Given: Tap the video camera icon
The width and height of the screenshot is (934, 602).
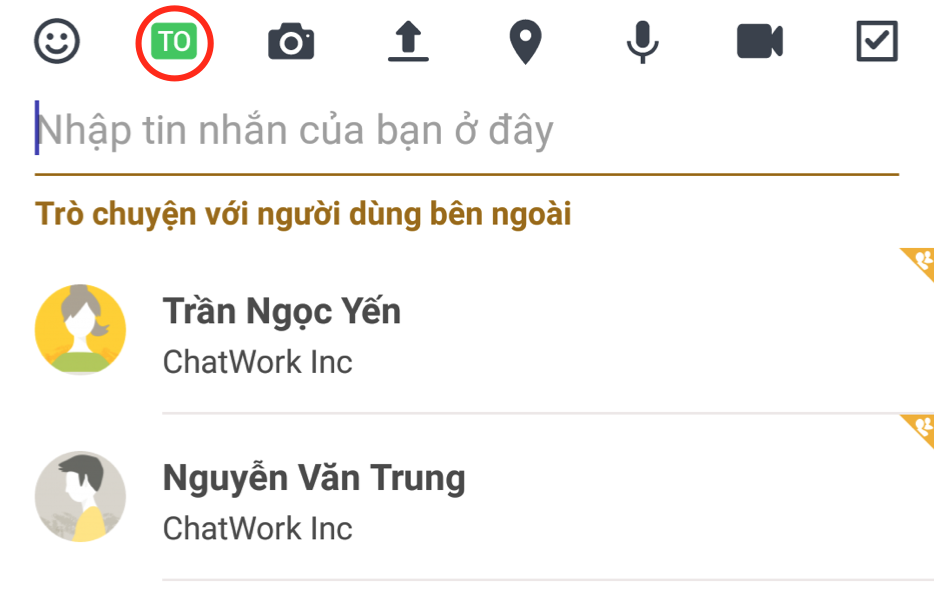Looking at the screenshot, I should [x=760, y=42].
